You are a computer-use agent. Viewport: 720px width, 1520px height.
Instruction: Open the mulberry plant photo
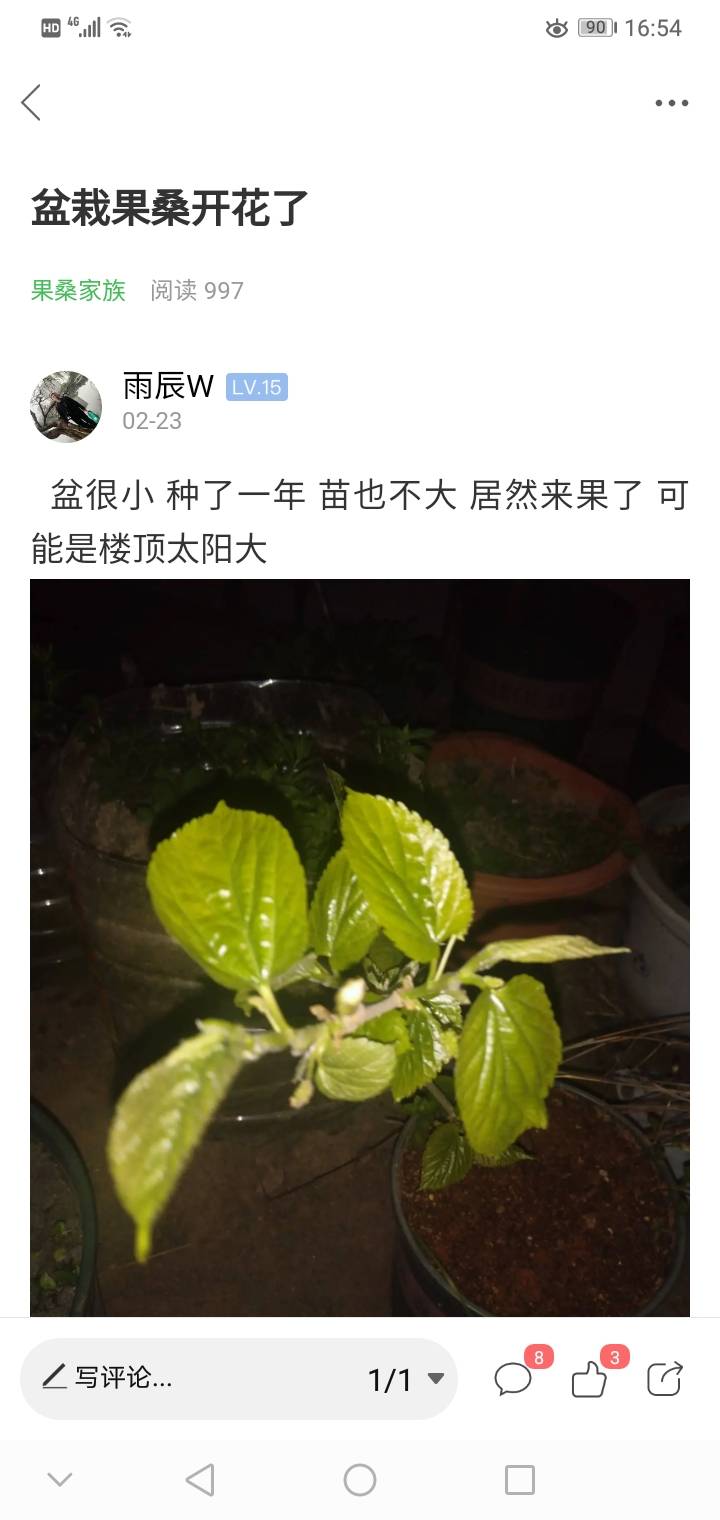[x=360, y=946]
